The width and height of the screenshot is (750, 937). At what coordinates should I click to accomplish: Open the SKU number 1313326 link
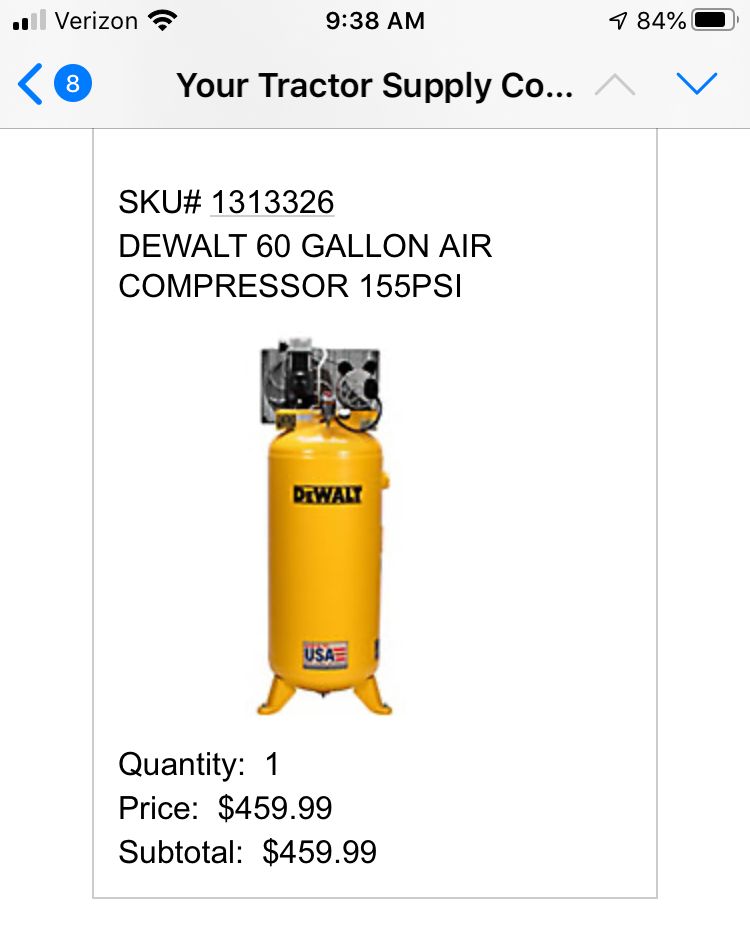[272, 203]
